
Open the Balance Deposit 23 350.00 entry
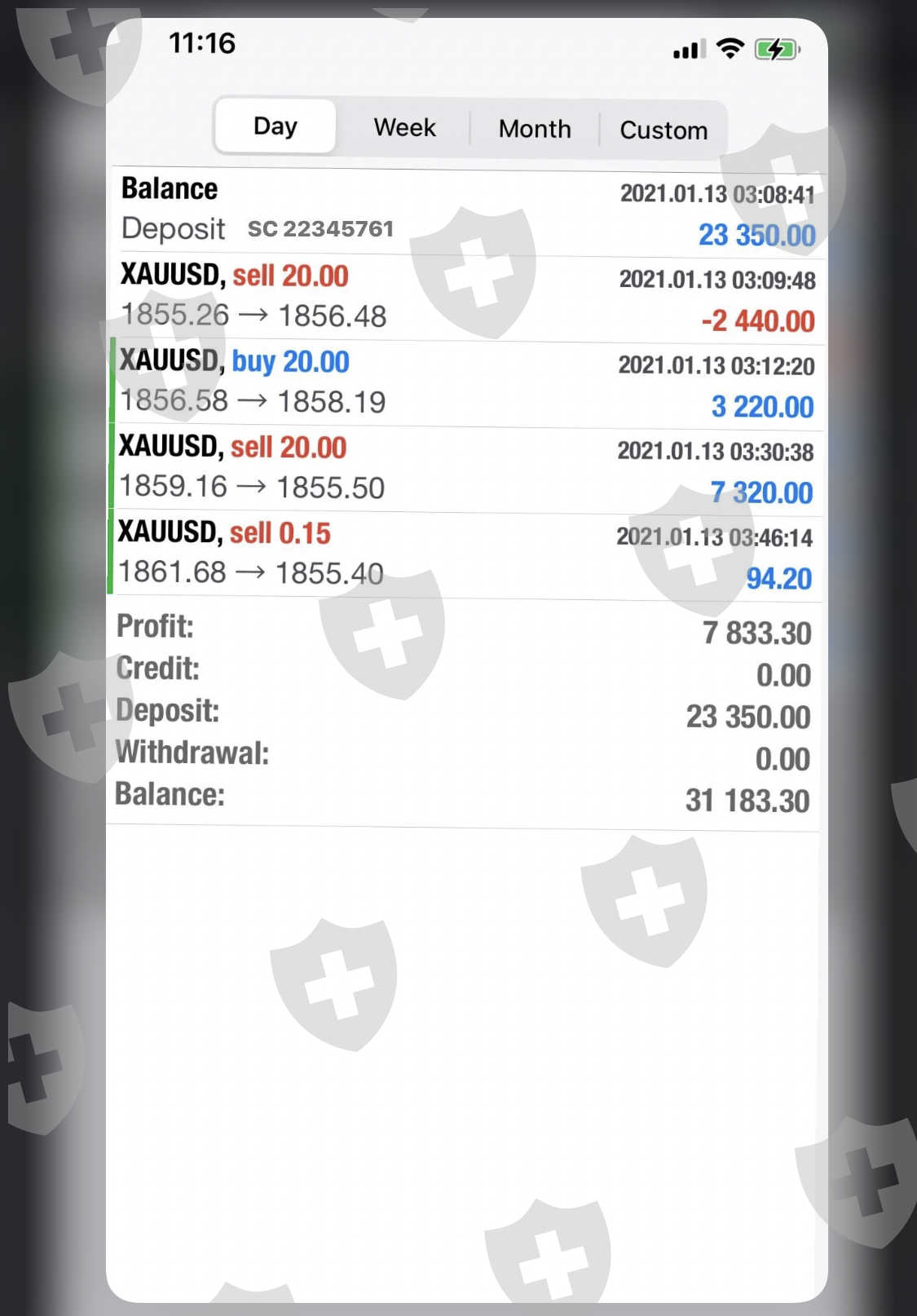click(467, 212)
